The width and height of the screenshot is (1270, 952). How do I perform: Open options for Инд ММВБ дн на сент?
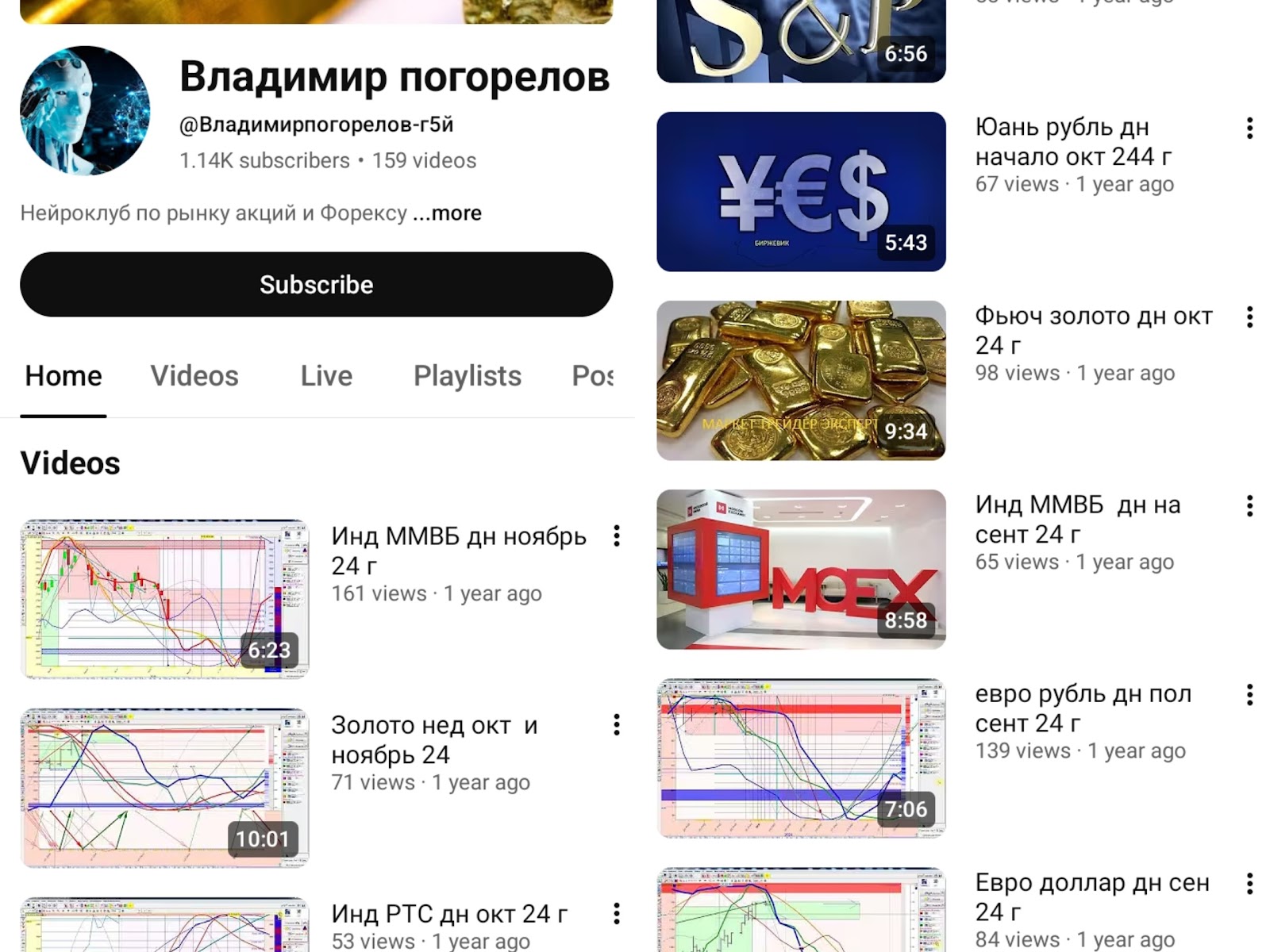(1250, 506)
